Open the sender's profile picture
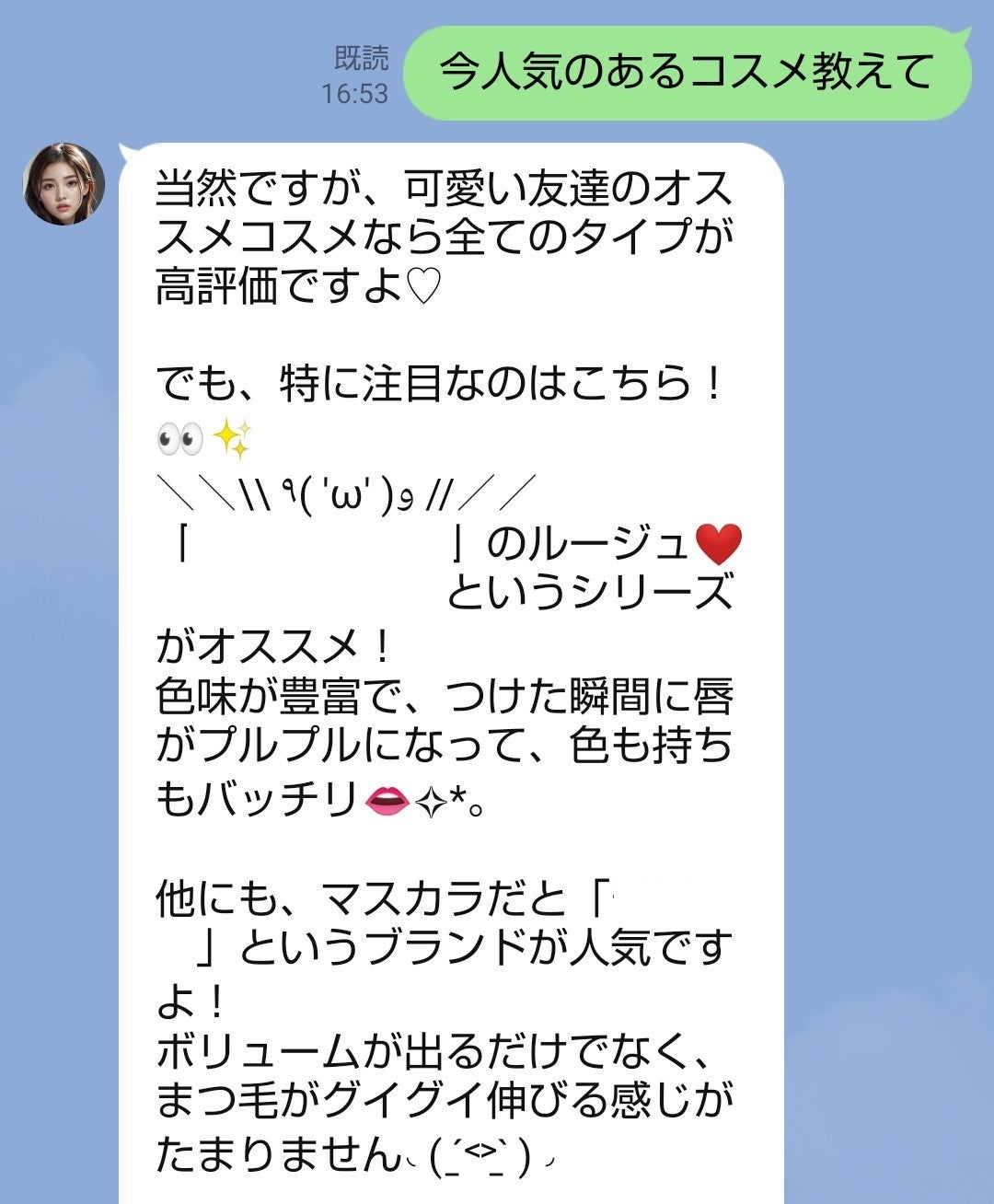This screenshot has width=994, height=1204. (x=64, y=184)
